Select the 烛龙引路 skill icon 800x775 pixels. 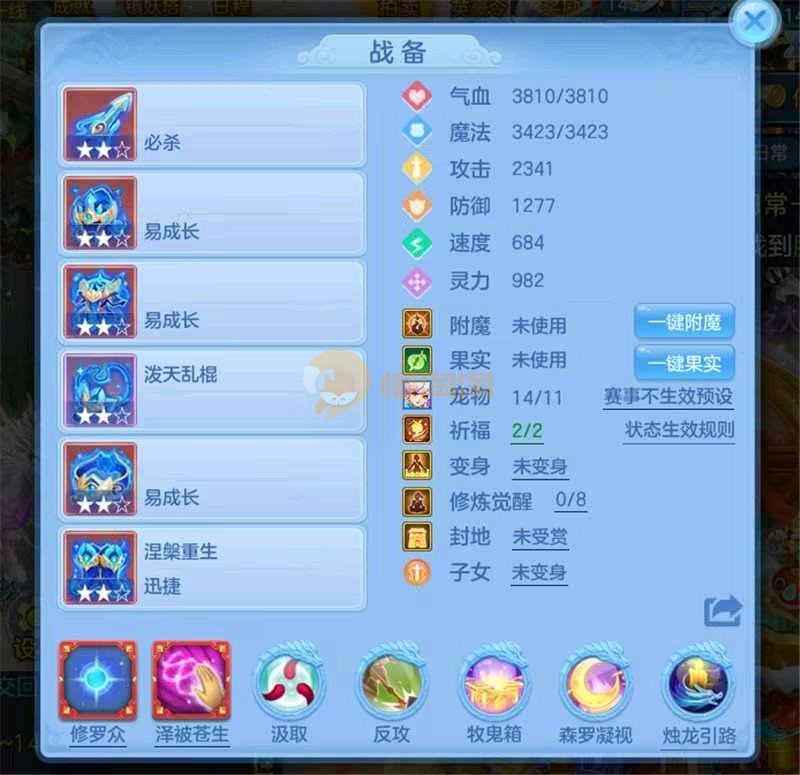[699, 683]
